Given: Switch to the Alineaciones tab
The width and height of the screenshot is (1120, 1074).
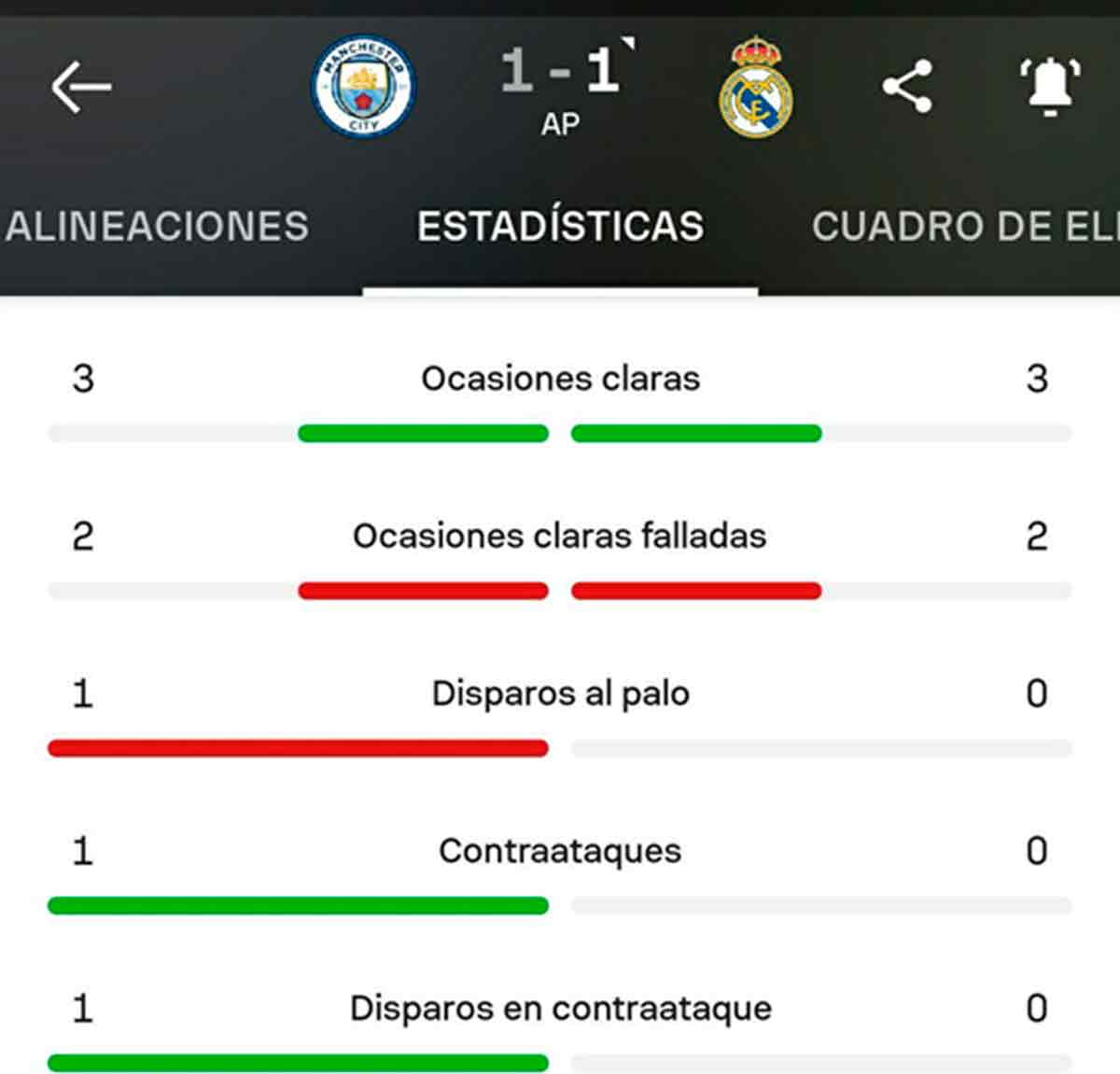Looking at the screenshot, I should [157, 227].
